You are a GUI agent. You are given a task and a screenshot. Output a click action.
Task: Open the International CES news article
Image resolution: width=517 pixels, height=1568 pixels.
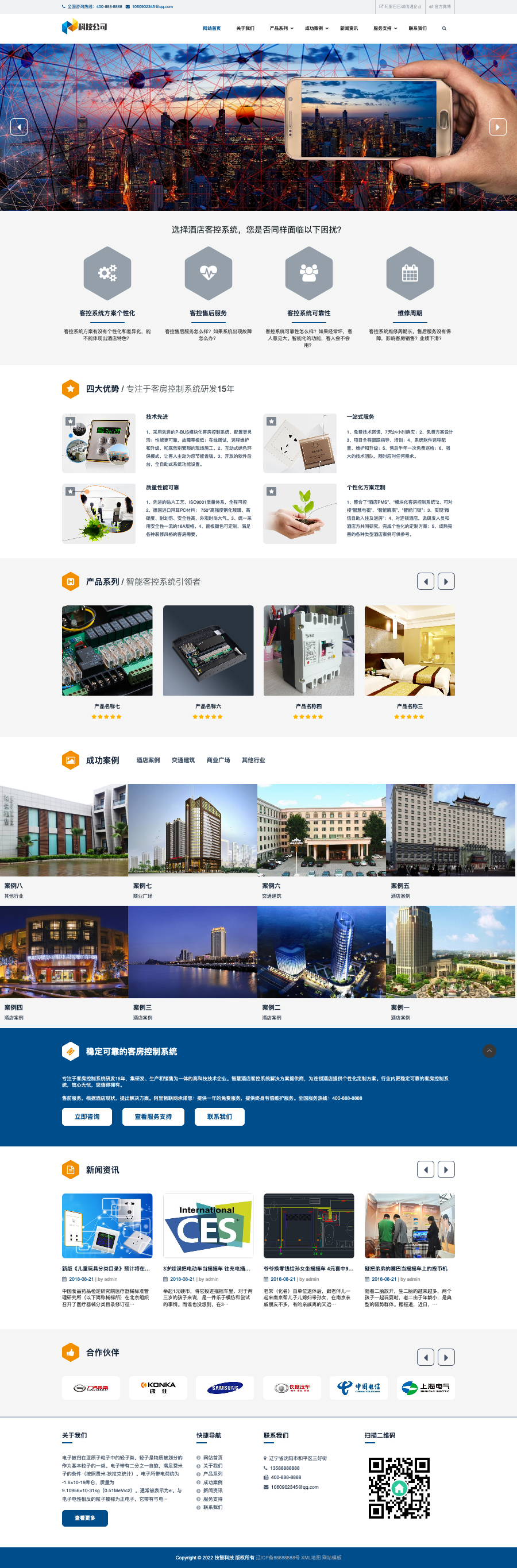[207, 1225]
